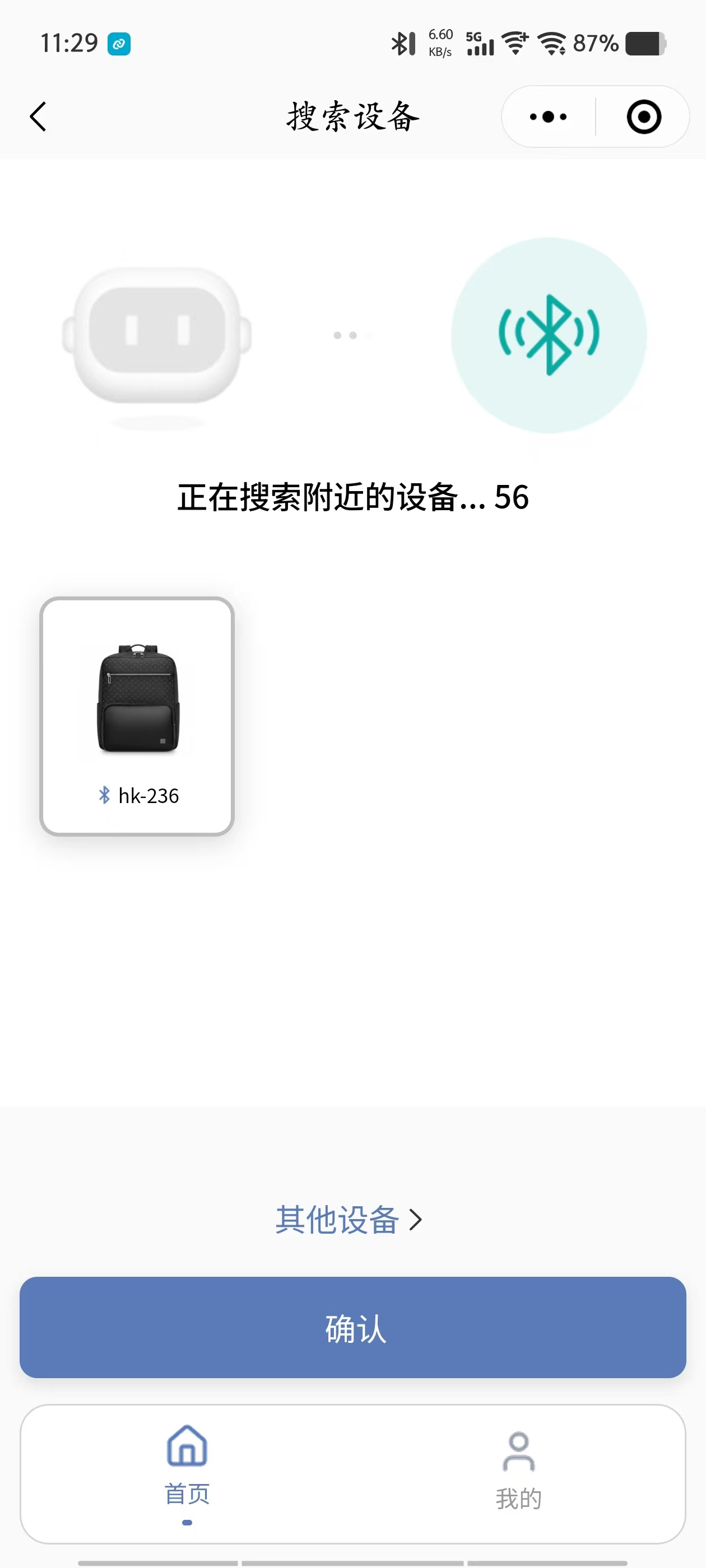The image size is (706, 1568).
Task: Switch to the 首页 tab
Action: click(x=187, y=1467)
